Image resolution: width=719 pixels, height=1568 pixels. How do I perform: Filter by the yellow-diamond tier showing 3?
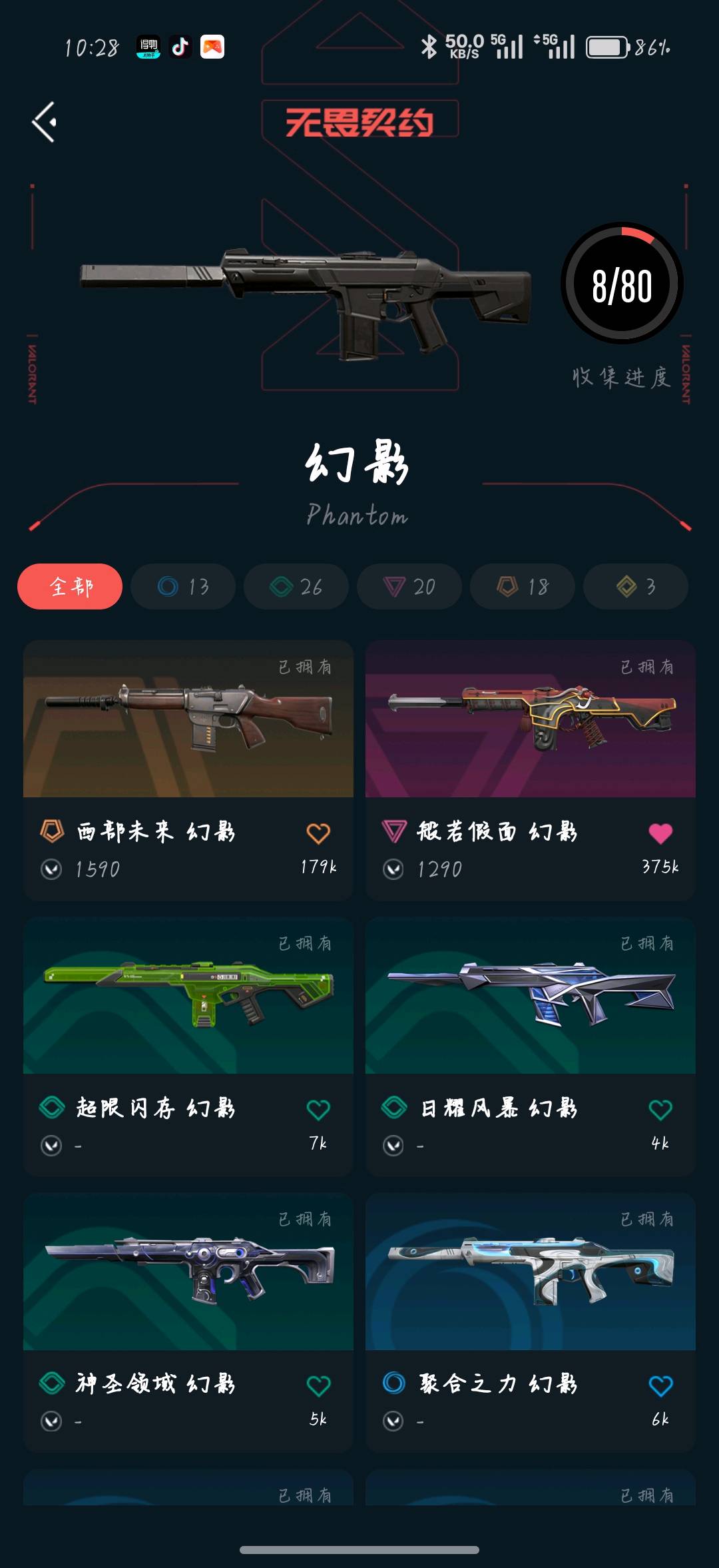click(636, 587)
